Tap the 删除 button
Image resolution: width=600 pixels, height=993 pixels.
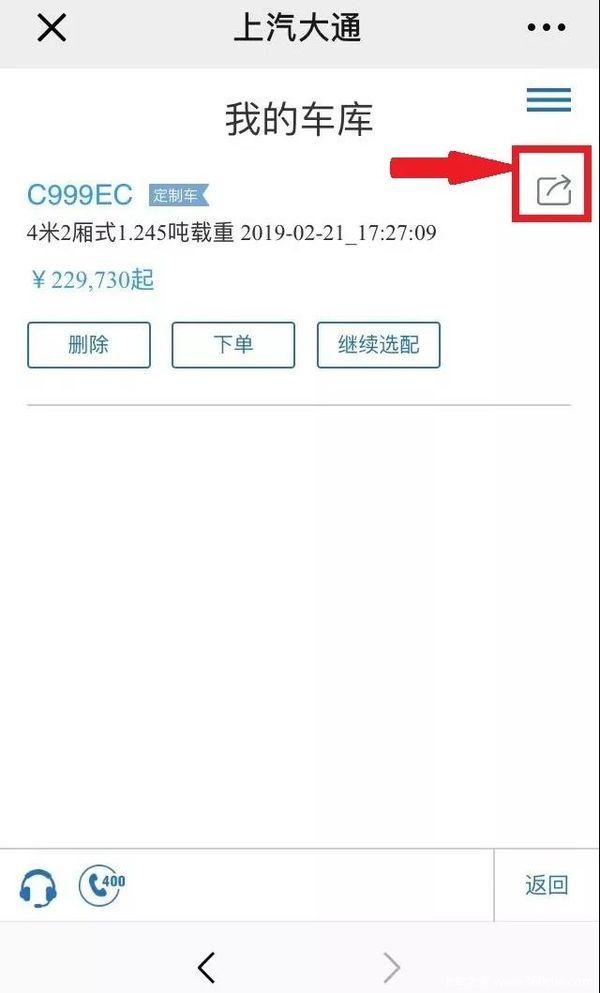89,345
